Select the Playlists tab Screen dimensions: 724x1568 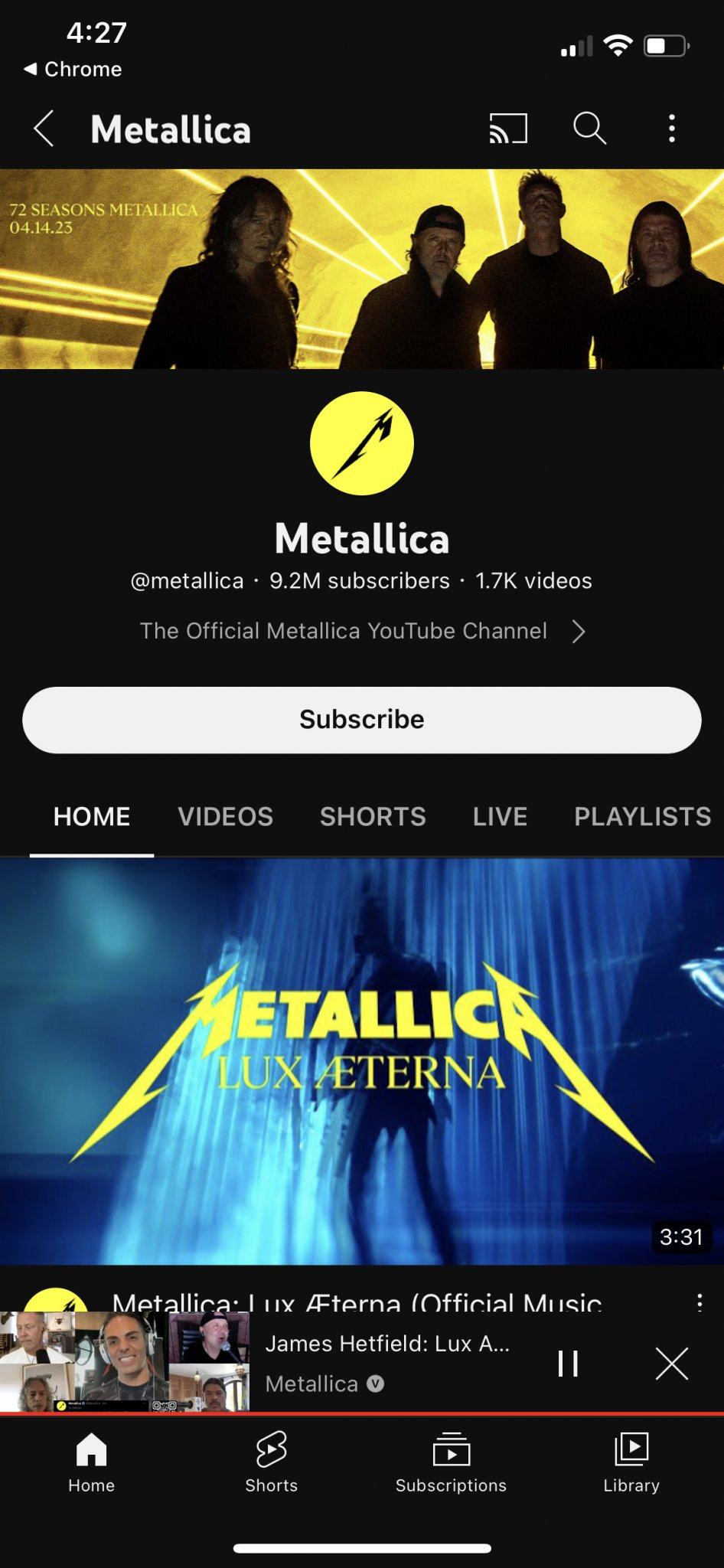(642, 816)
